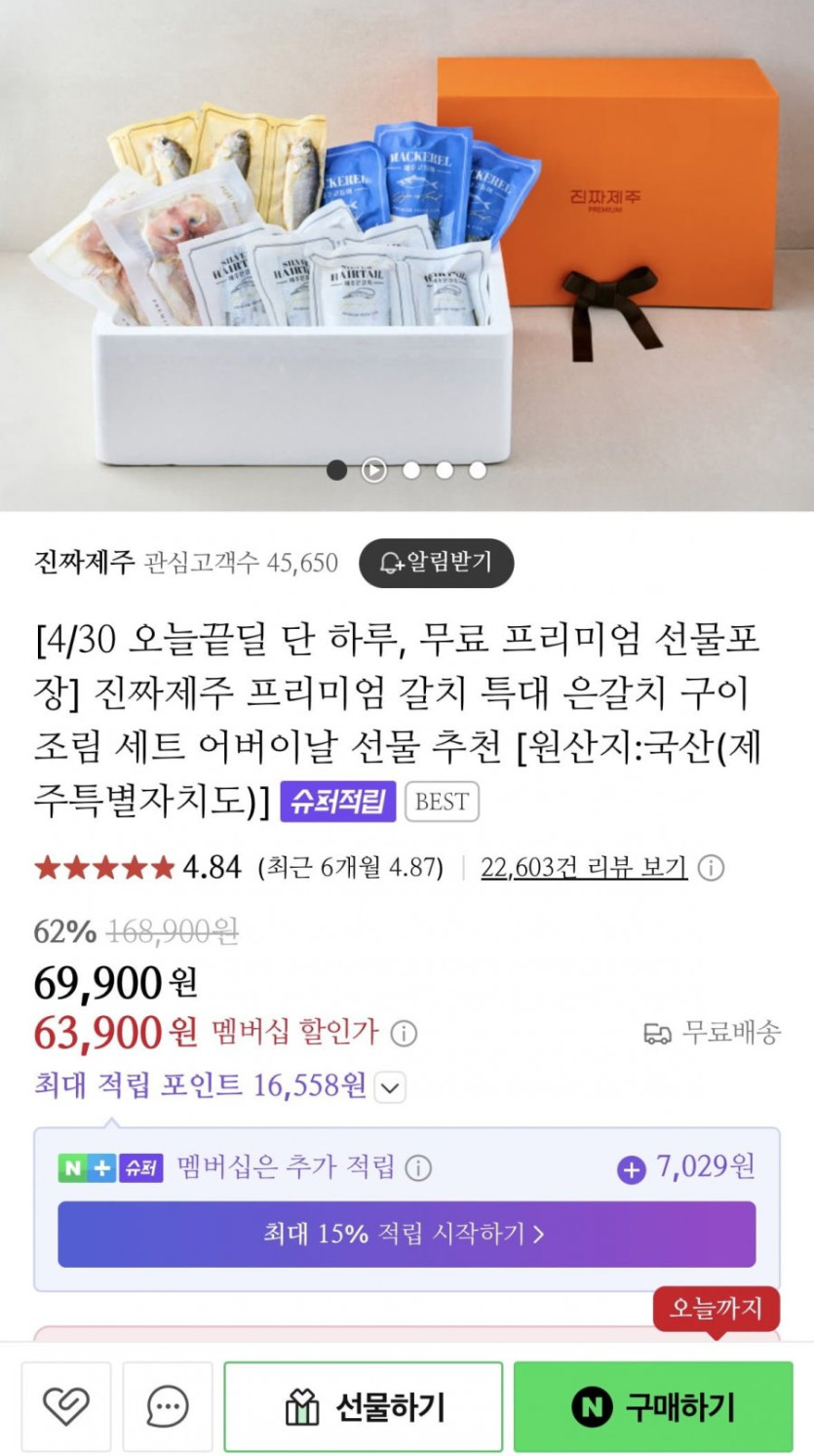Play the product video from the indicator
814x1456 pixels.
[374, 470]
